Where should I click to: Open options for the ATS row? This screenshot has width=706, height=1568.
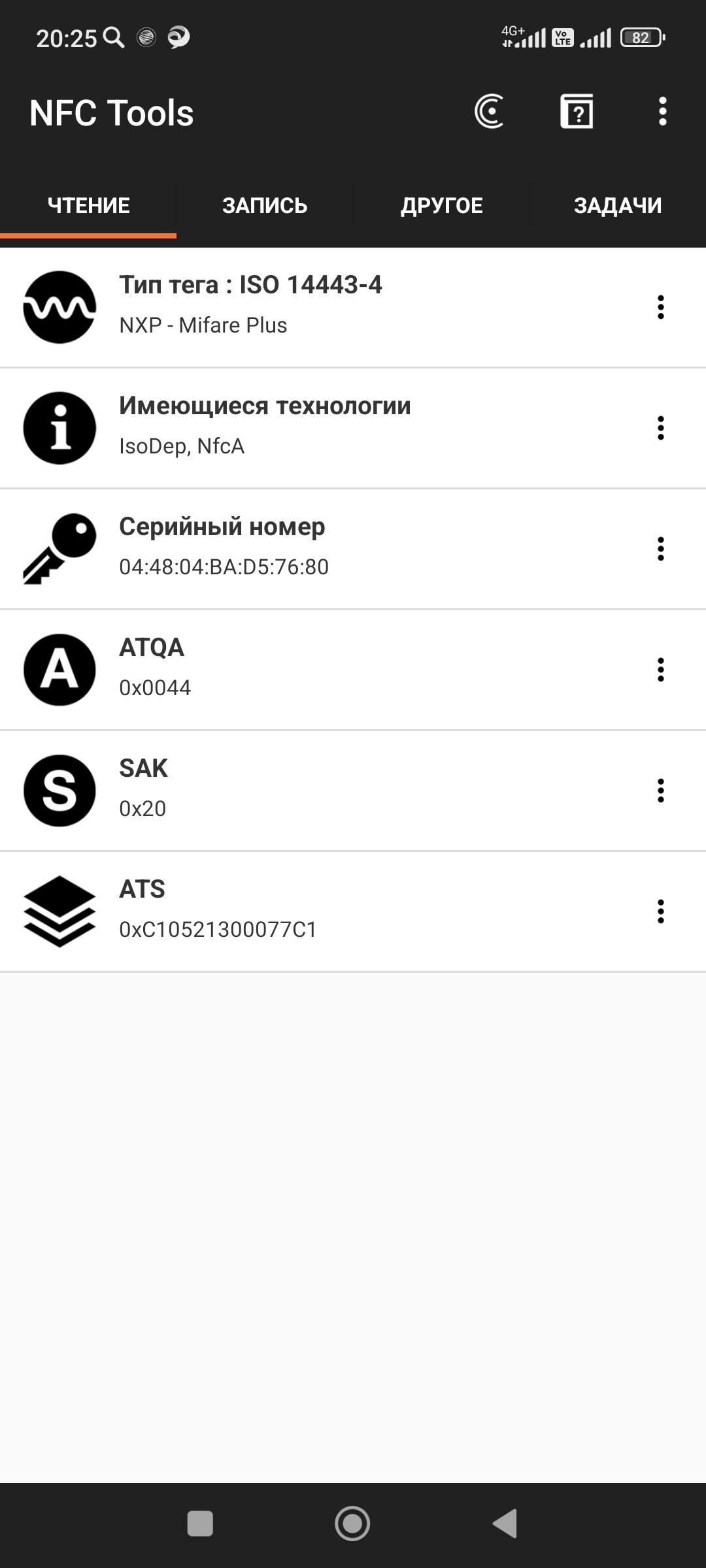(661, 911)
